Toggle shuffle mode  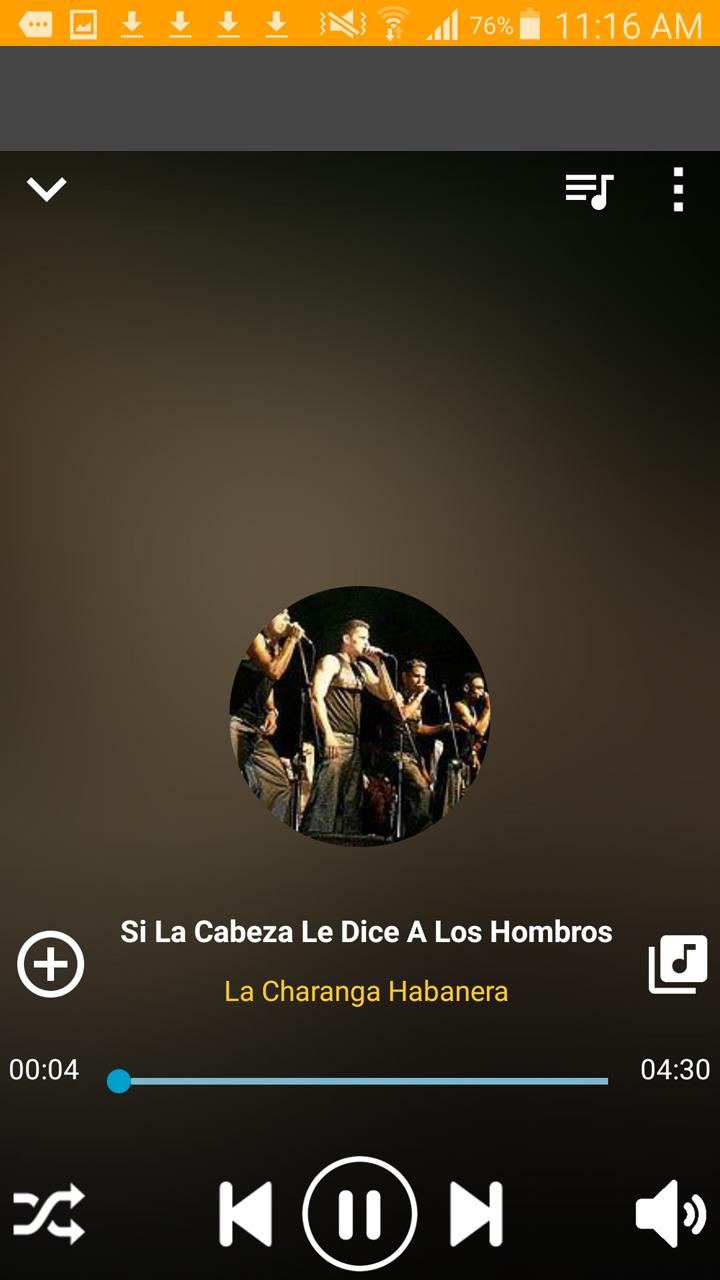click(49, 1214)
